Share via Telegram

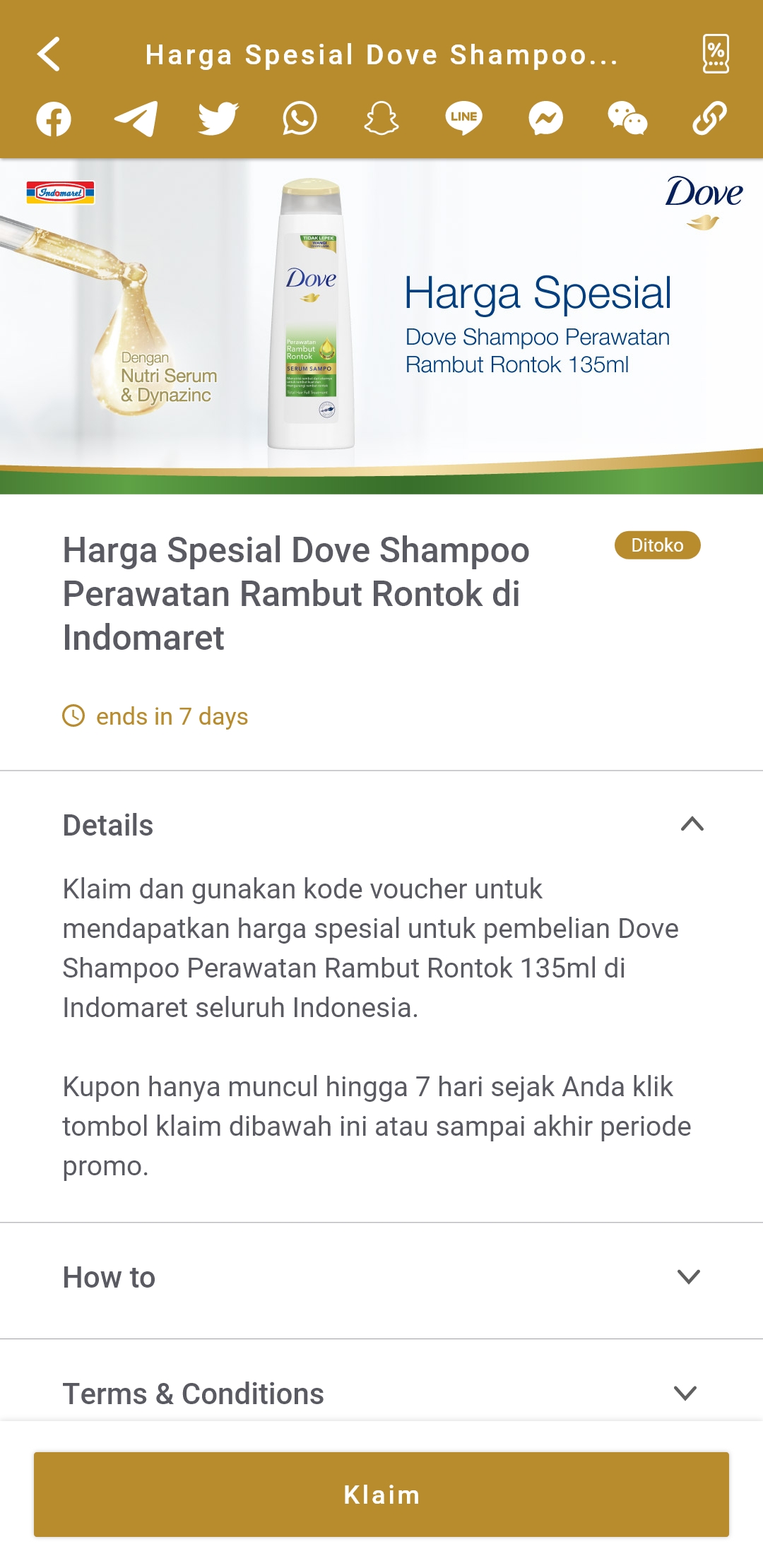(x=136, y=118)
